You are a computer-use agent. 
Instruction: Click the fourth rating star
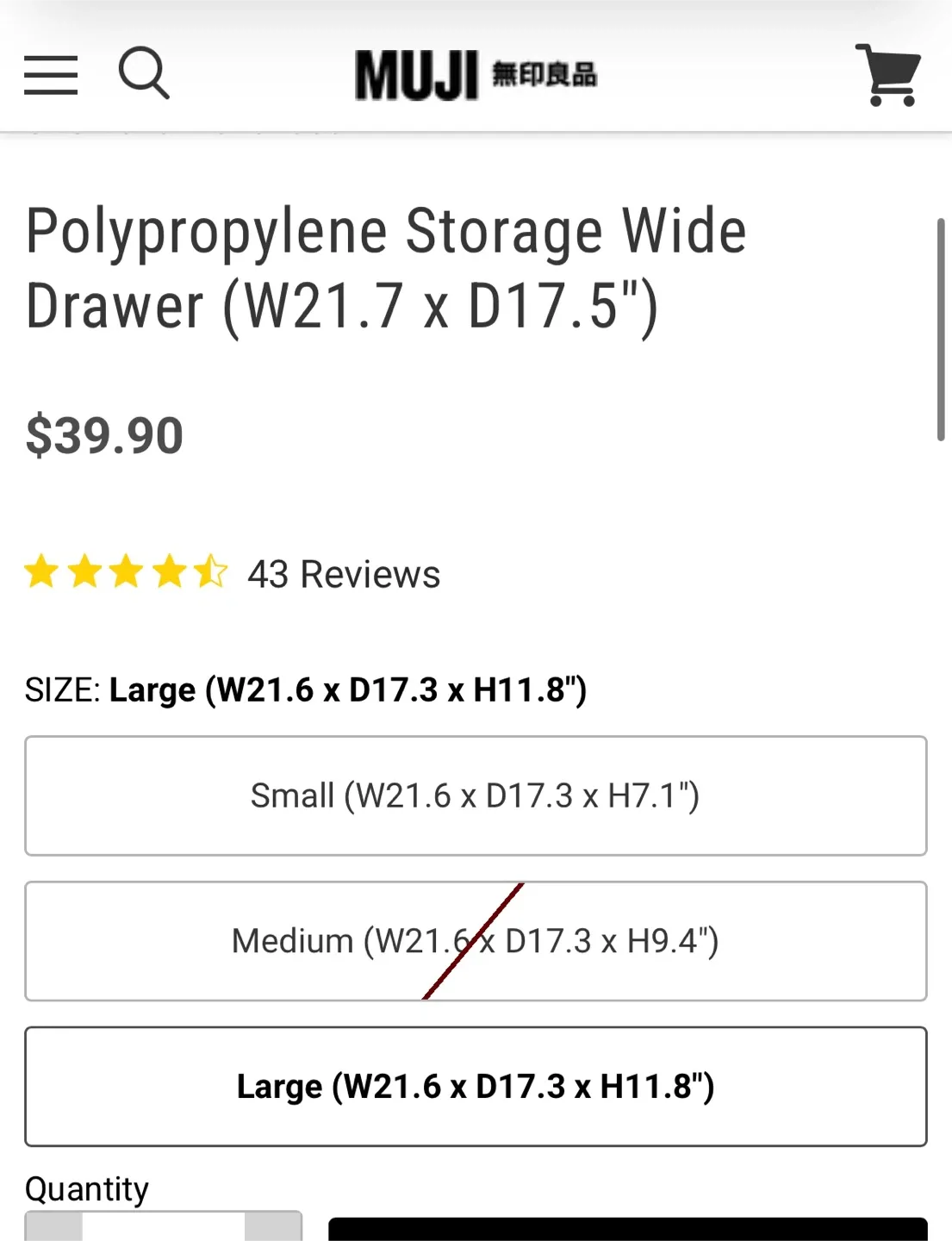[170, 572]
